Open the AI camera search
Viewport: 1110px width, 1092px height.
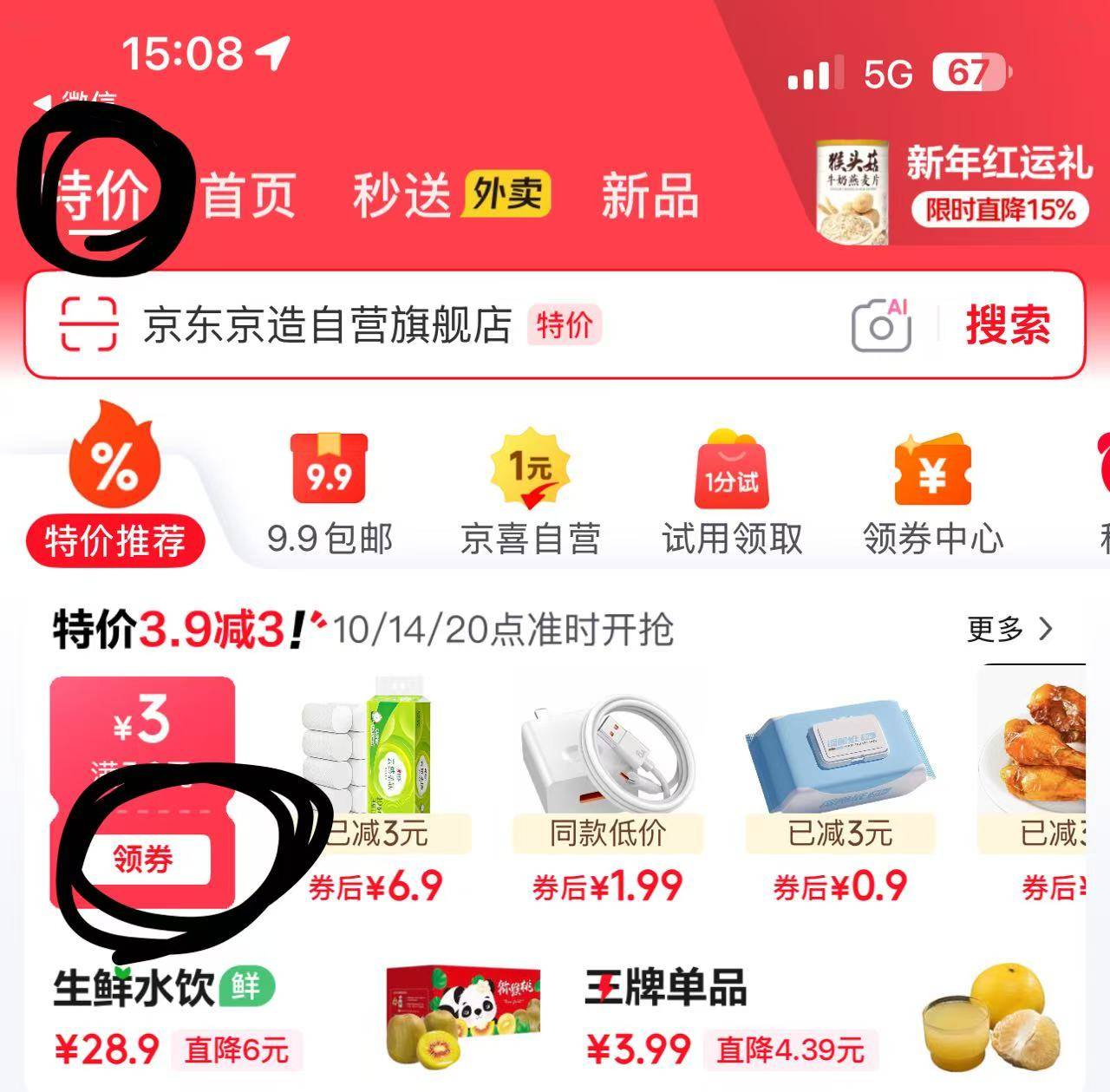click(881, 325)
